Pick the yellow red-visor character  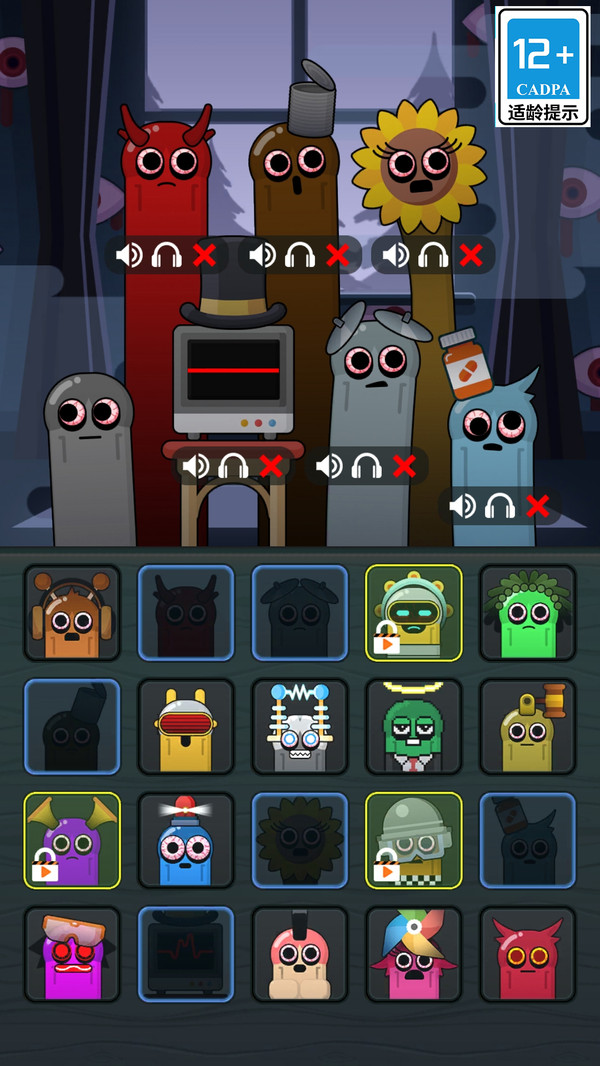click(186, 727)
